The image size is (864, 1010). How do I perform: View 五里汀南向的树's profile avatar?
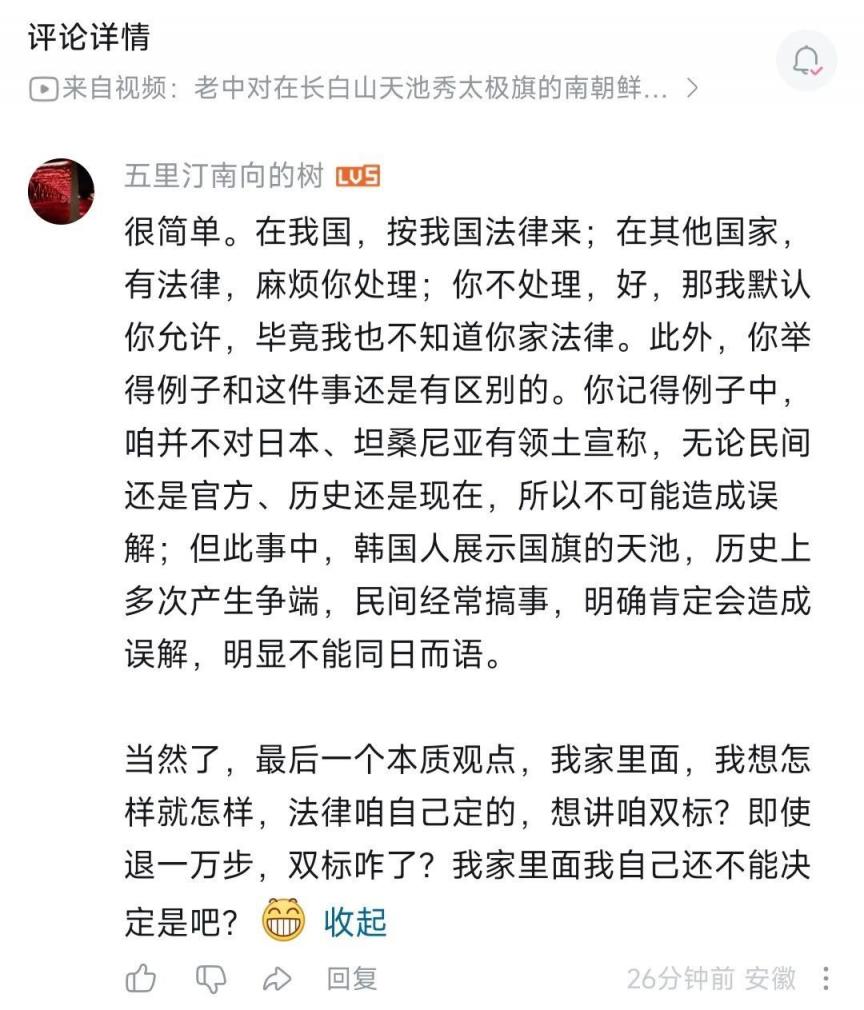(x=61, y=190)
